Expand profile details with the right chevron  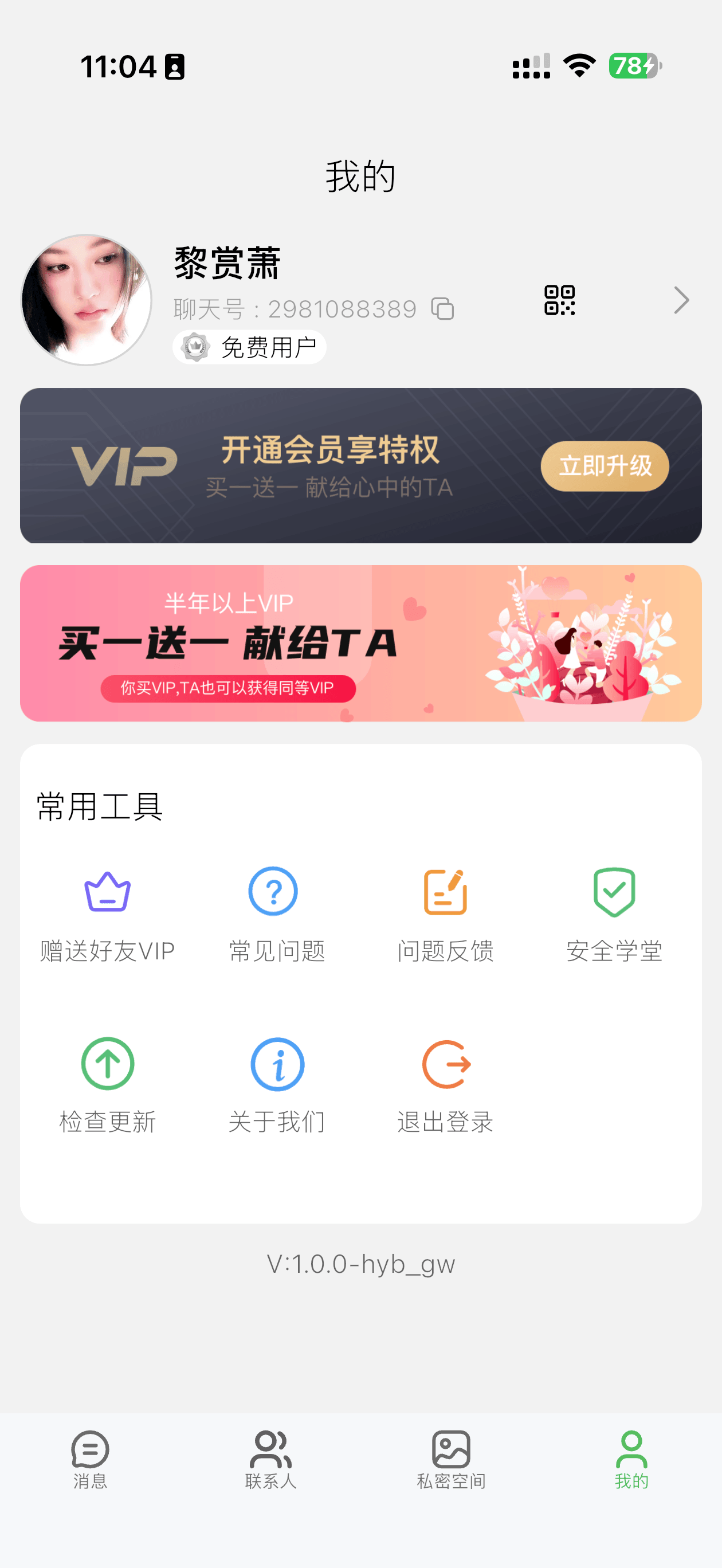pos(681,300)
